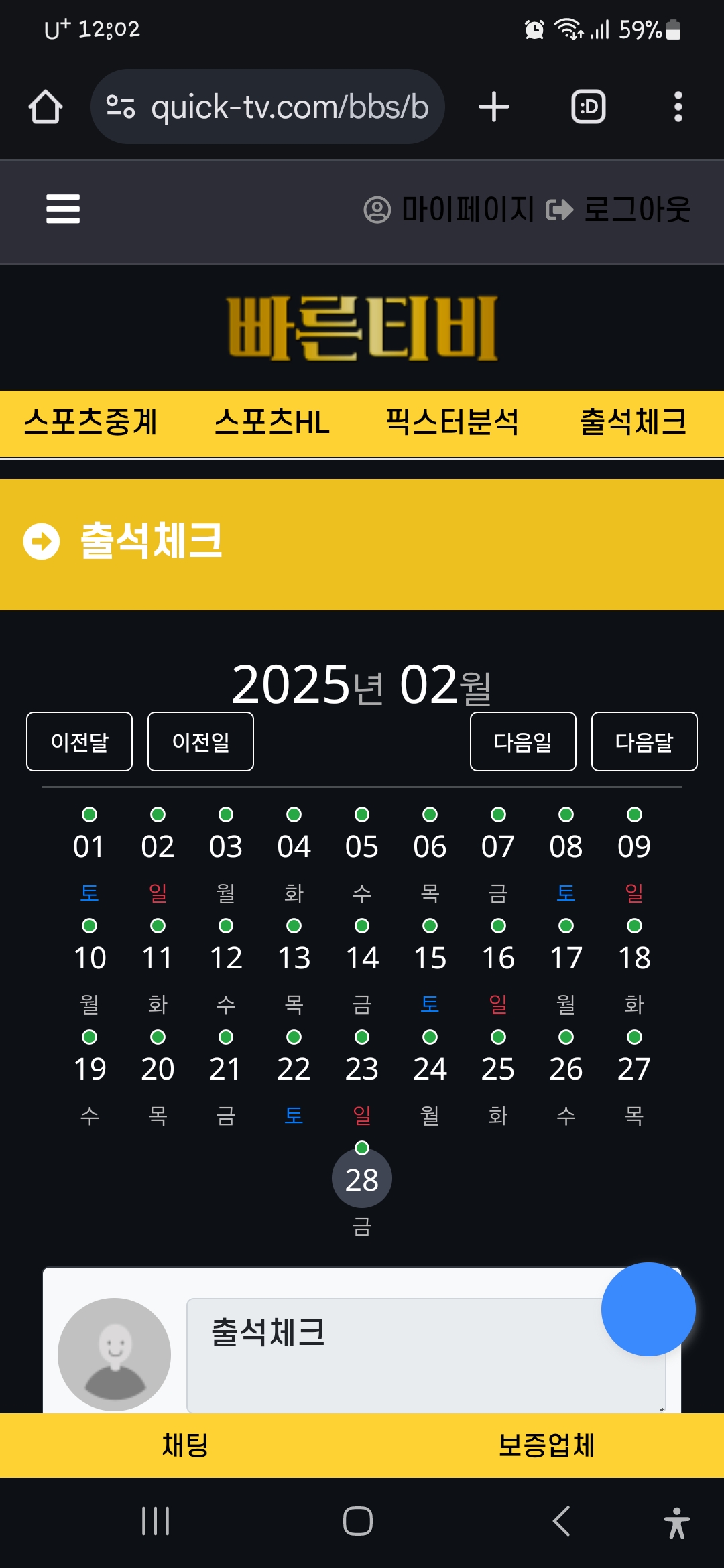
Task: Go back with system back button
Action: pos(562,1521)
